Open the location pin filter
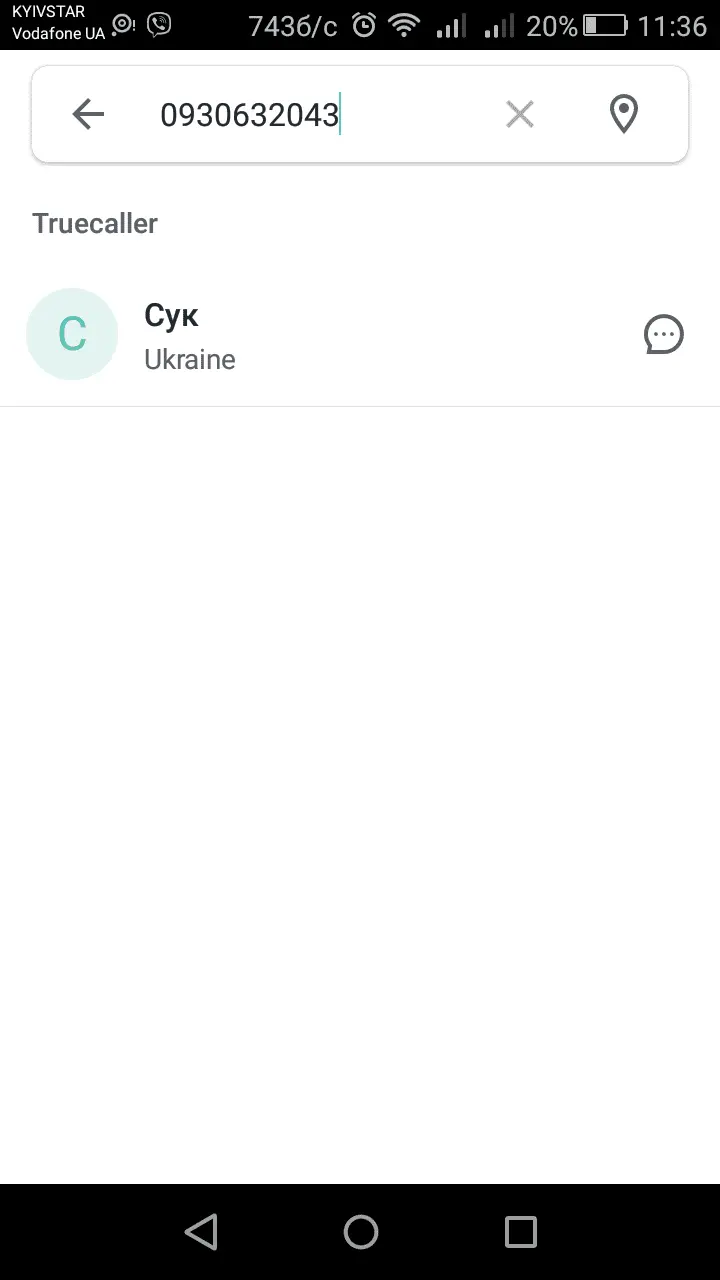Image resolution: width=720 pixels, height=1280 pixels. tap(624, 115)
